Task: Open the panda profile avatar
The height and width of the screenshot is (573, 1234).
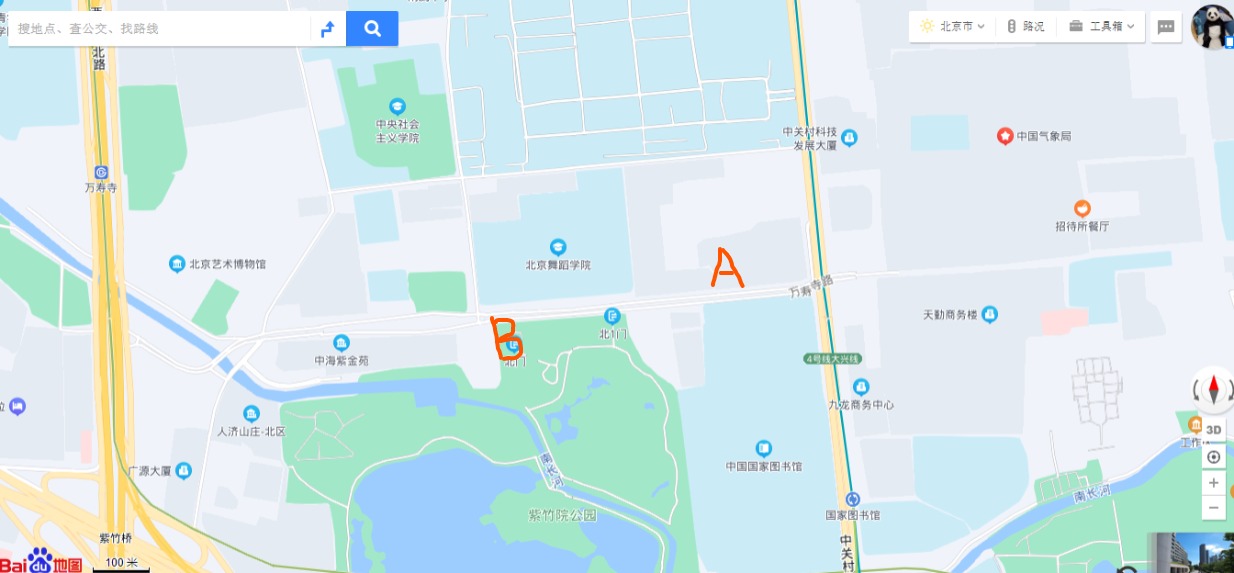Action: click(x=1212, y=26)
